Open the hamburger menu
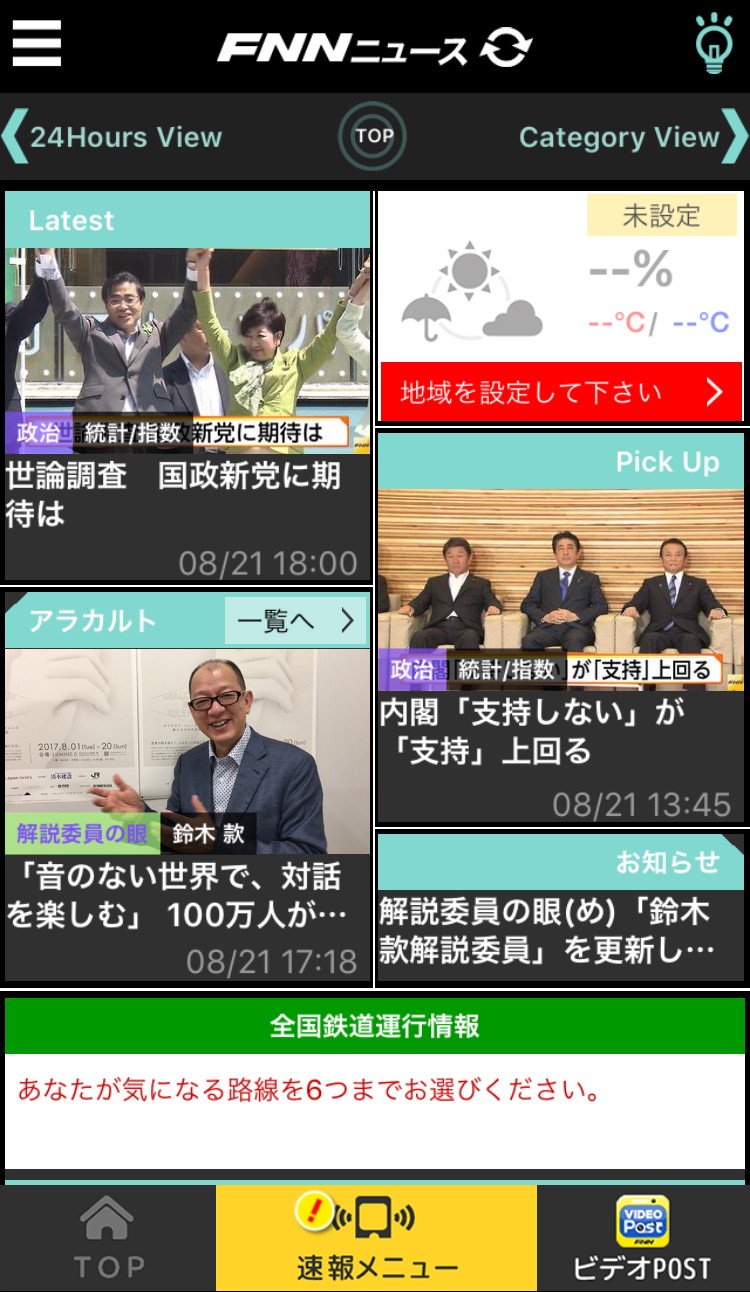 pyautogui.click(x=37, y=44)
